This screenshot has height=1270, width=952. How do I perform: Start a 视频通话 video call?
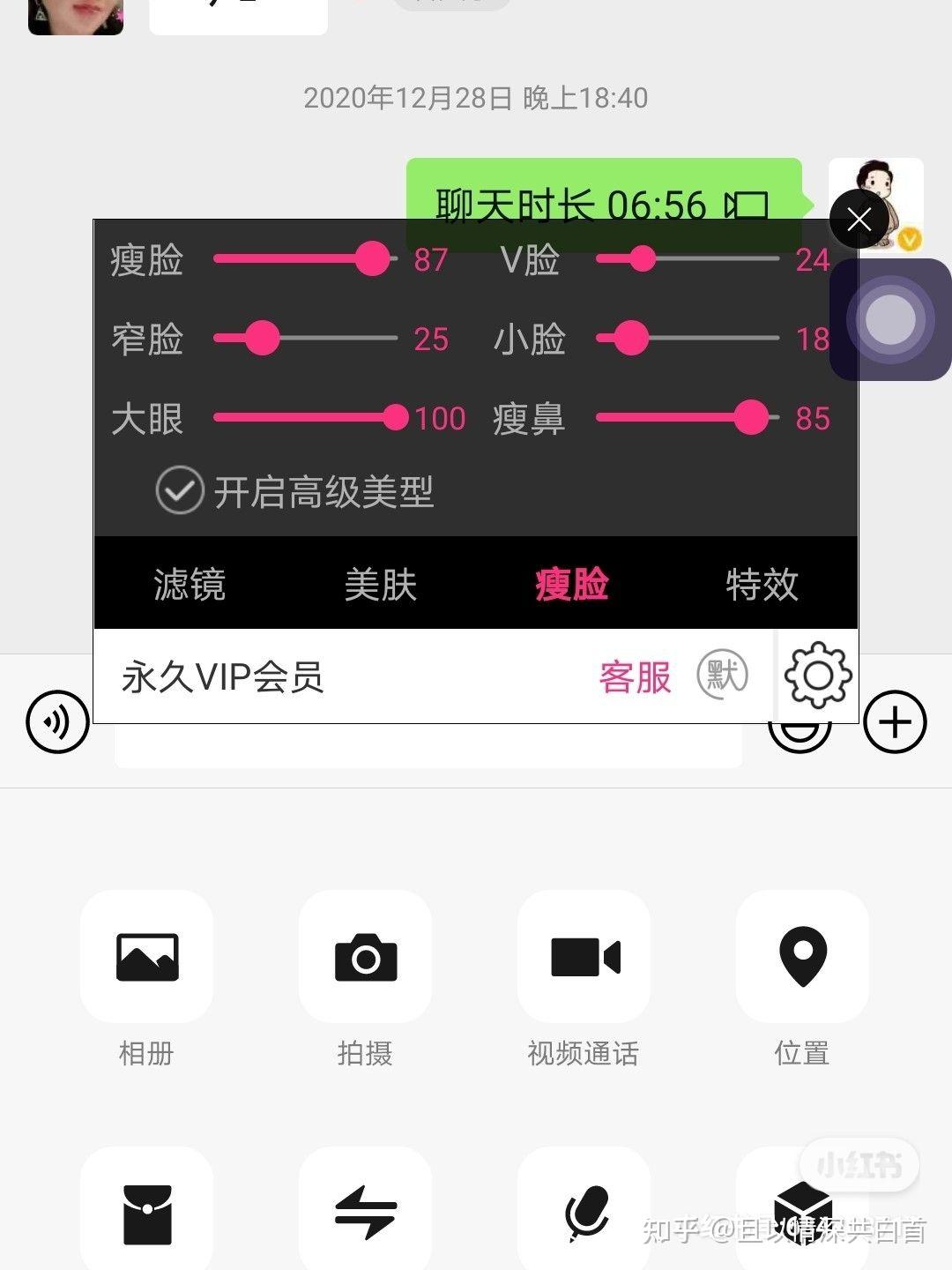[x=584, y=957]
